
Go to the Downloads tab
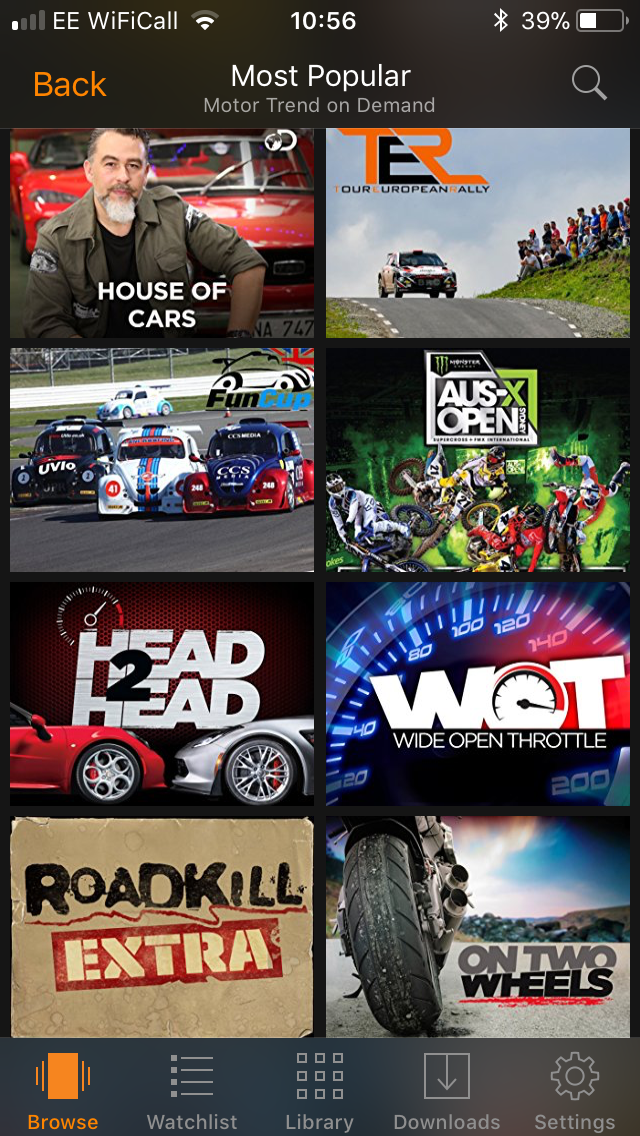pyautogui.click(x=446, y=1090)
